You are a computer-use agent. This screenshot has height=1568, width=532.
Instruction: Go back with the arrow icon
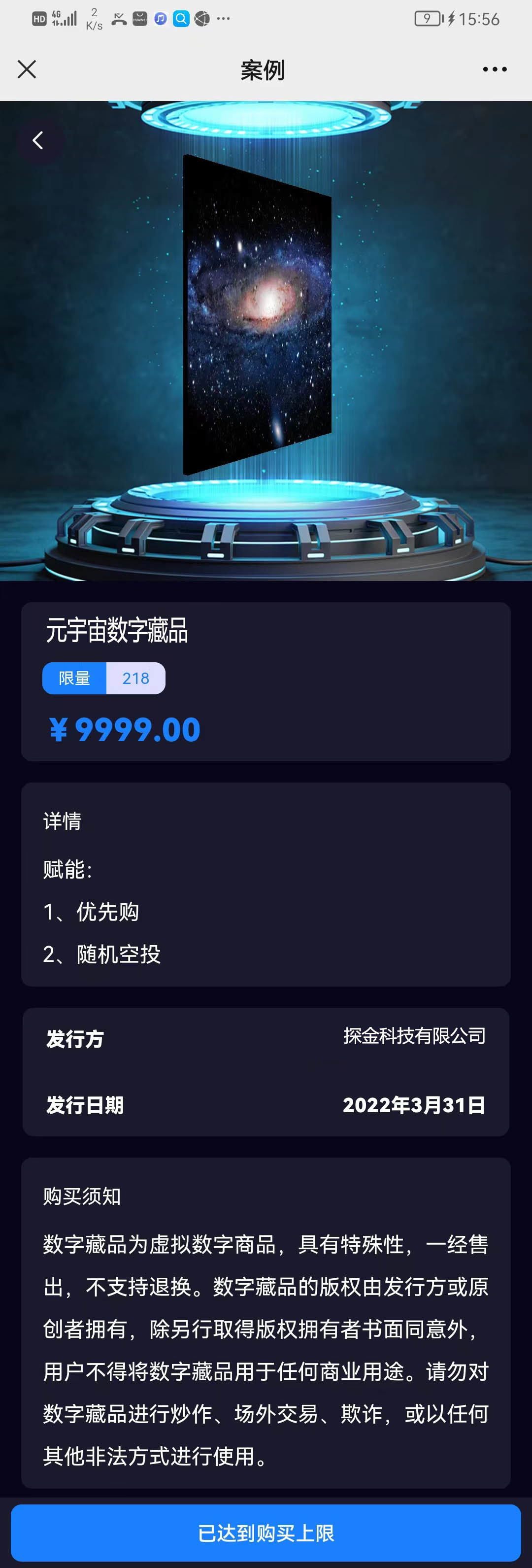point(38,140)
